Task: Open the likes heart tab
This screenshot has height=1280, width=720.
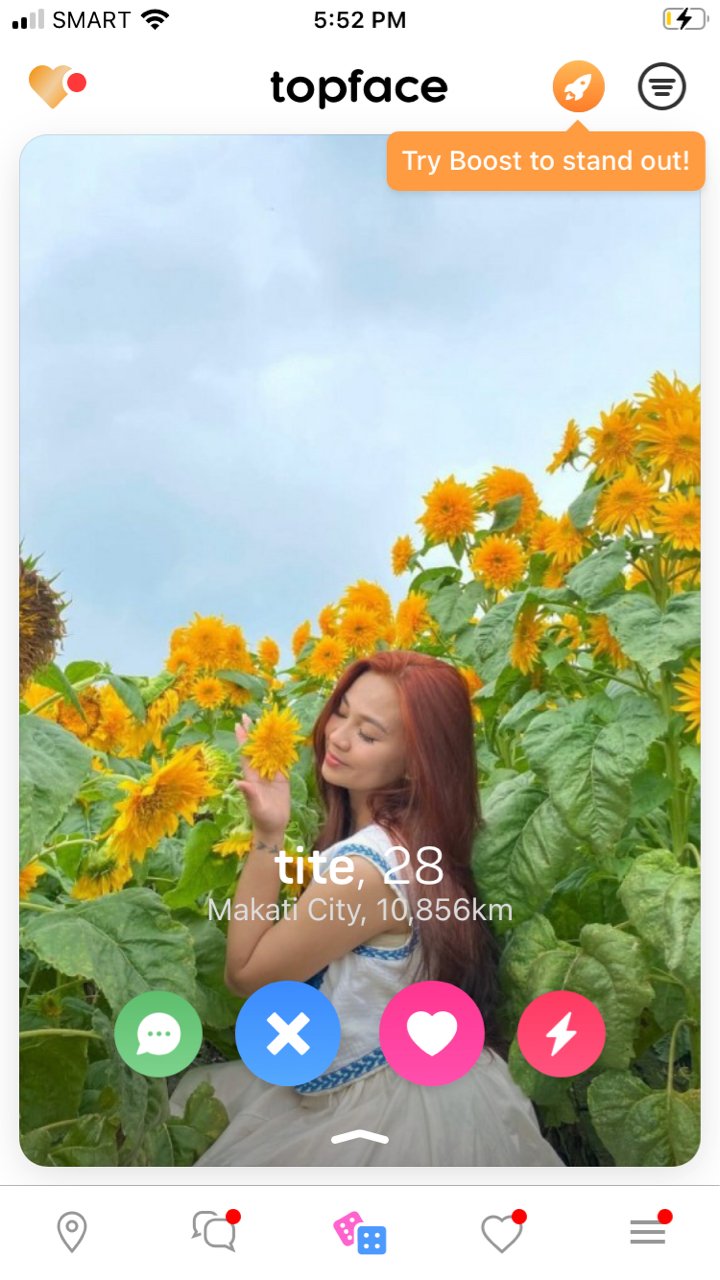Action: [x=502, y=1233]
